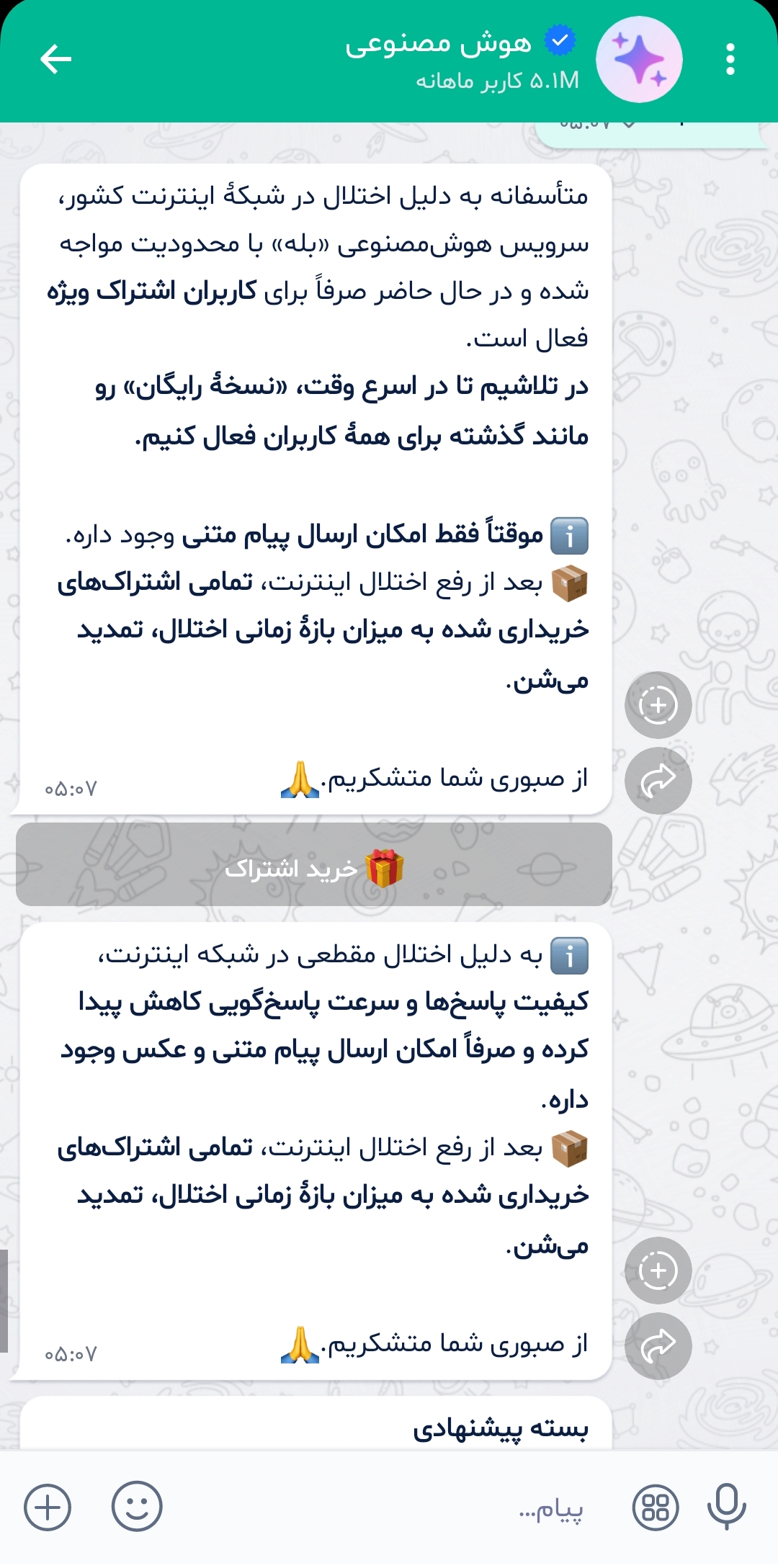Screen dimensions: 778x1568
Task: Add reaction to the کاربران اشتراک ویژه message
Action: tap(658, 705)
